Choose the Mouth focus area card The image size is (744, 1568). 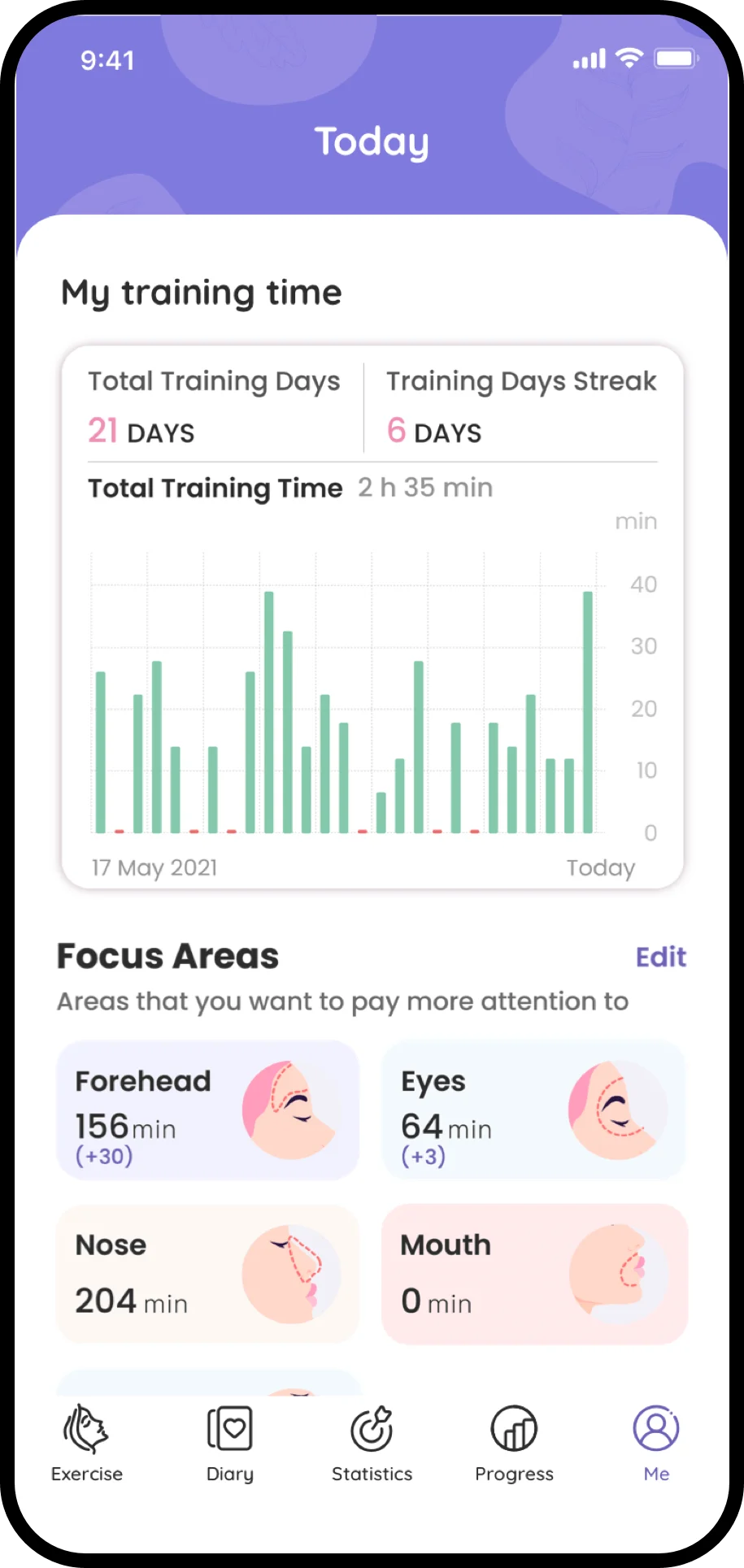pos(533,1274)
